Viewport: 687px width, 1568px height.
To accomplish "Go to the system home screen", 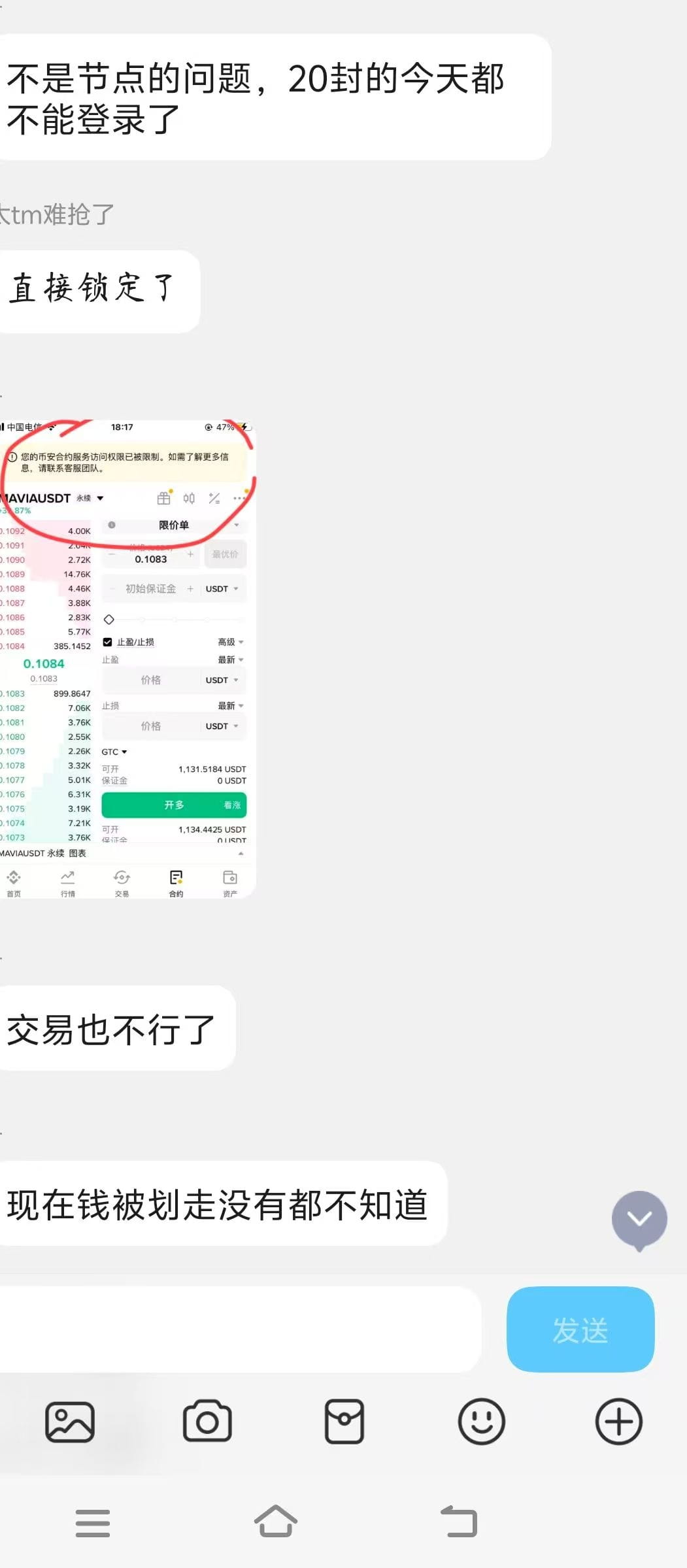I will 275,1522.
